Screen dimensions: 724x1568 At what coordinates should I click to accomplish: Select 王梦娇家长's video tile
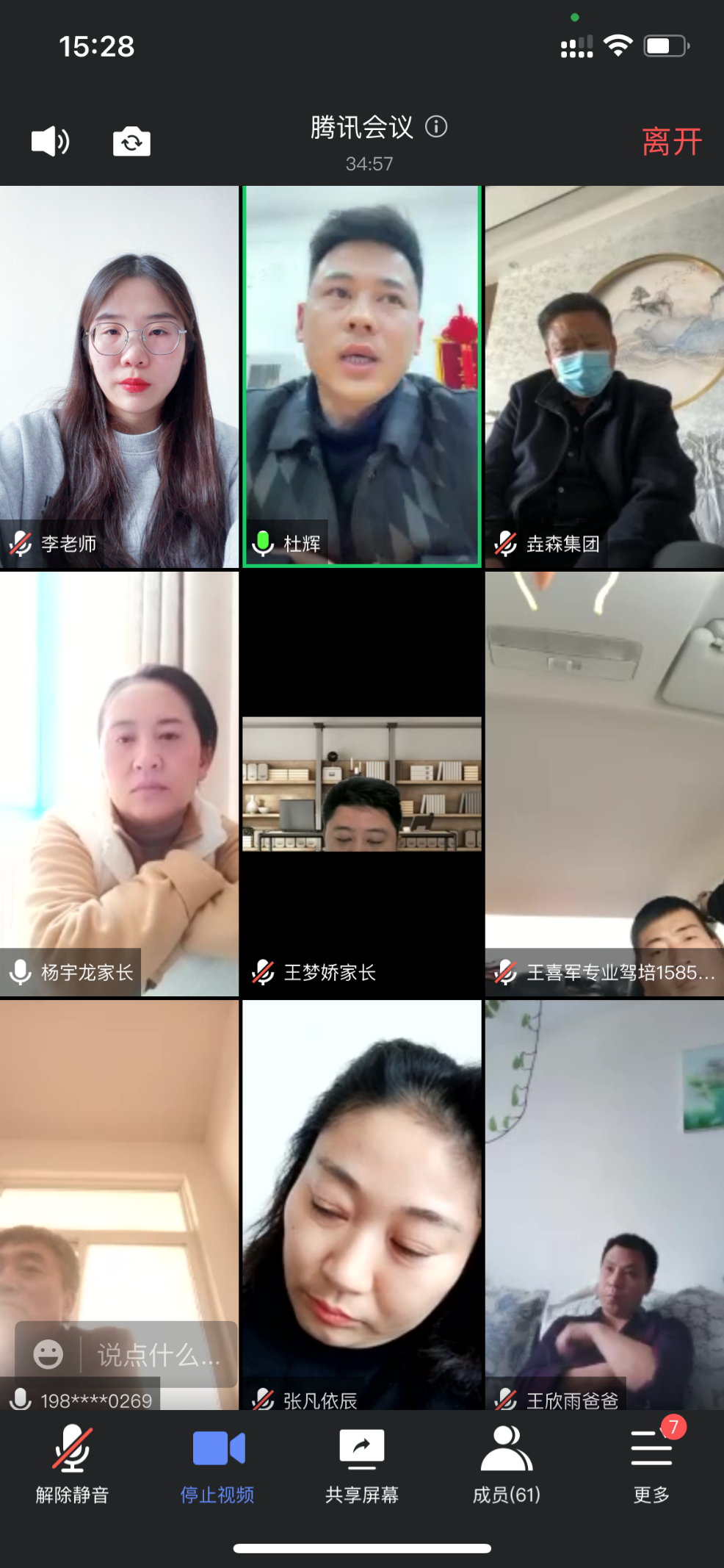click(x=362, y=783)
